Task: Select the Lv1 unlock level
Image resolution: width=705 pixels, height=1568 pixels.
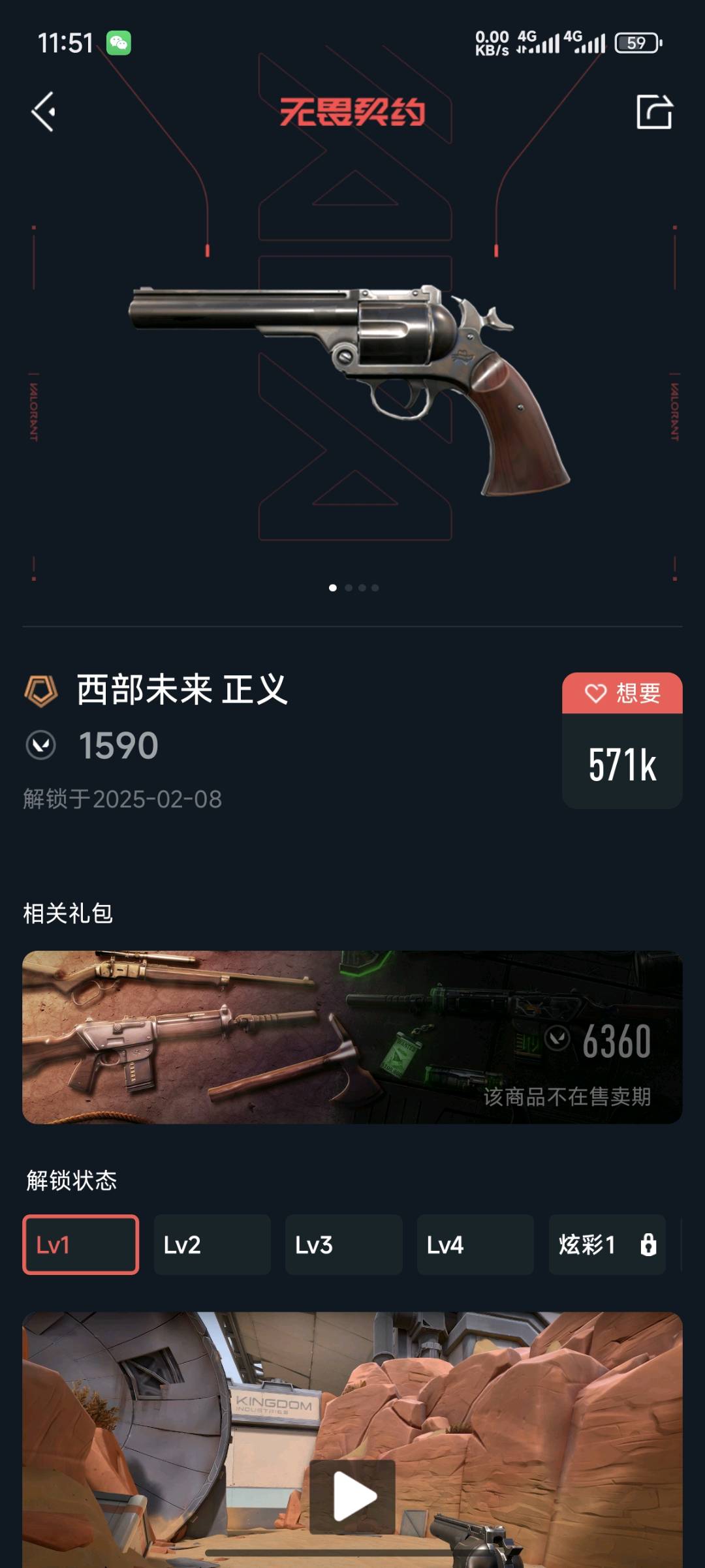Action: coord(81,1244)
